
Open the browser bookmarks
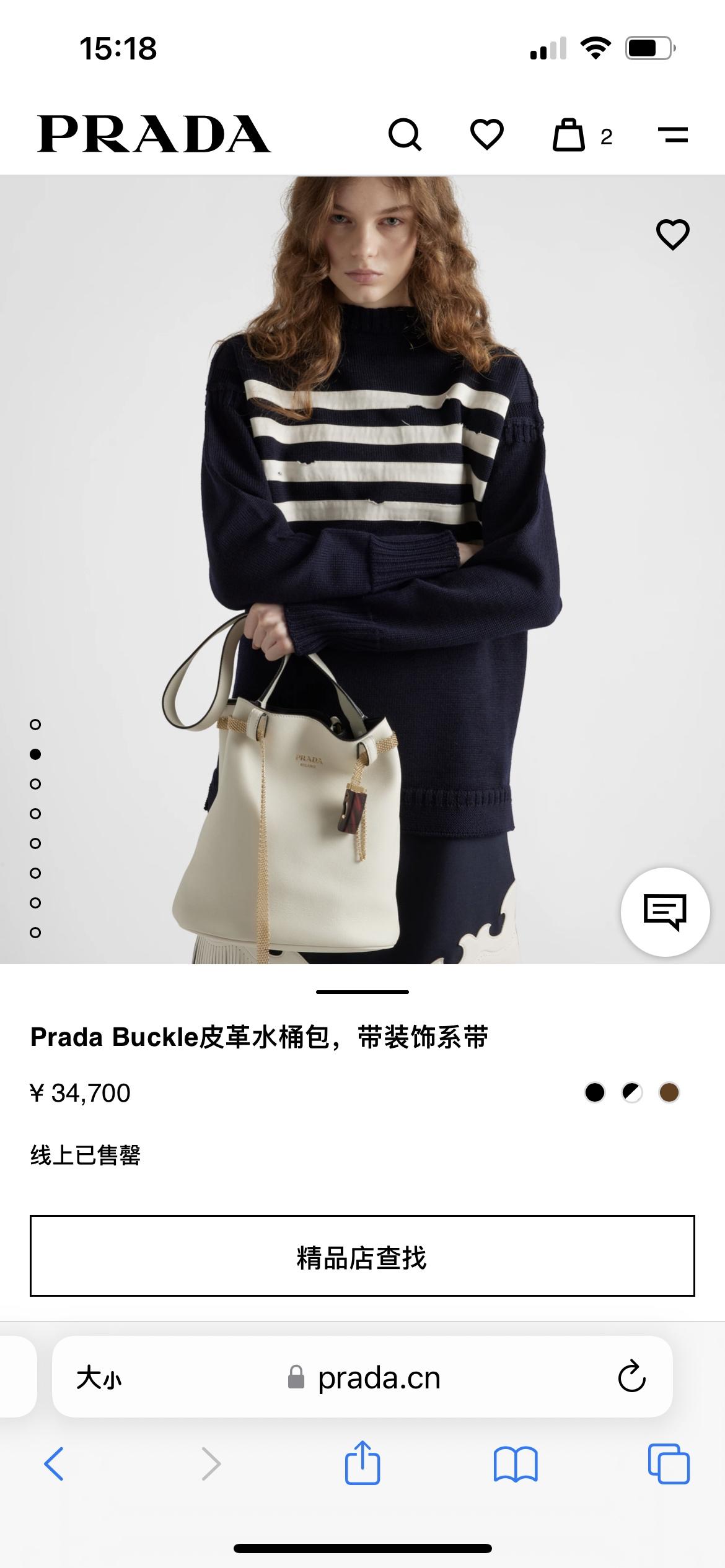[x=516, y=1464]
